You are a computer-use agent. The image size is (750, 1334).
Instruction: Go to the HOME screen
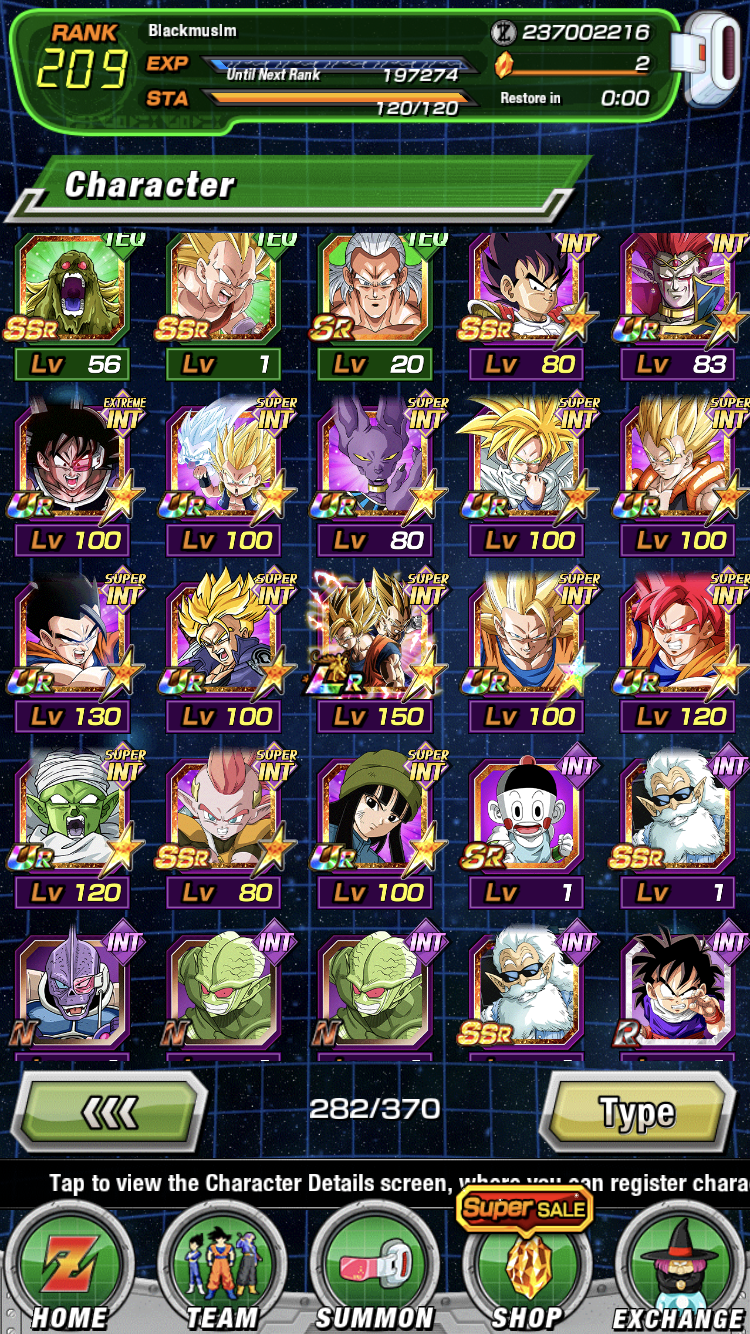[72, 1268]
